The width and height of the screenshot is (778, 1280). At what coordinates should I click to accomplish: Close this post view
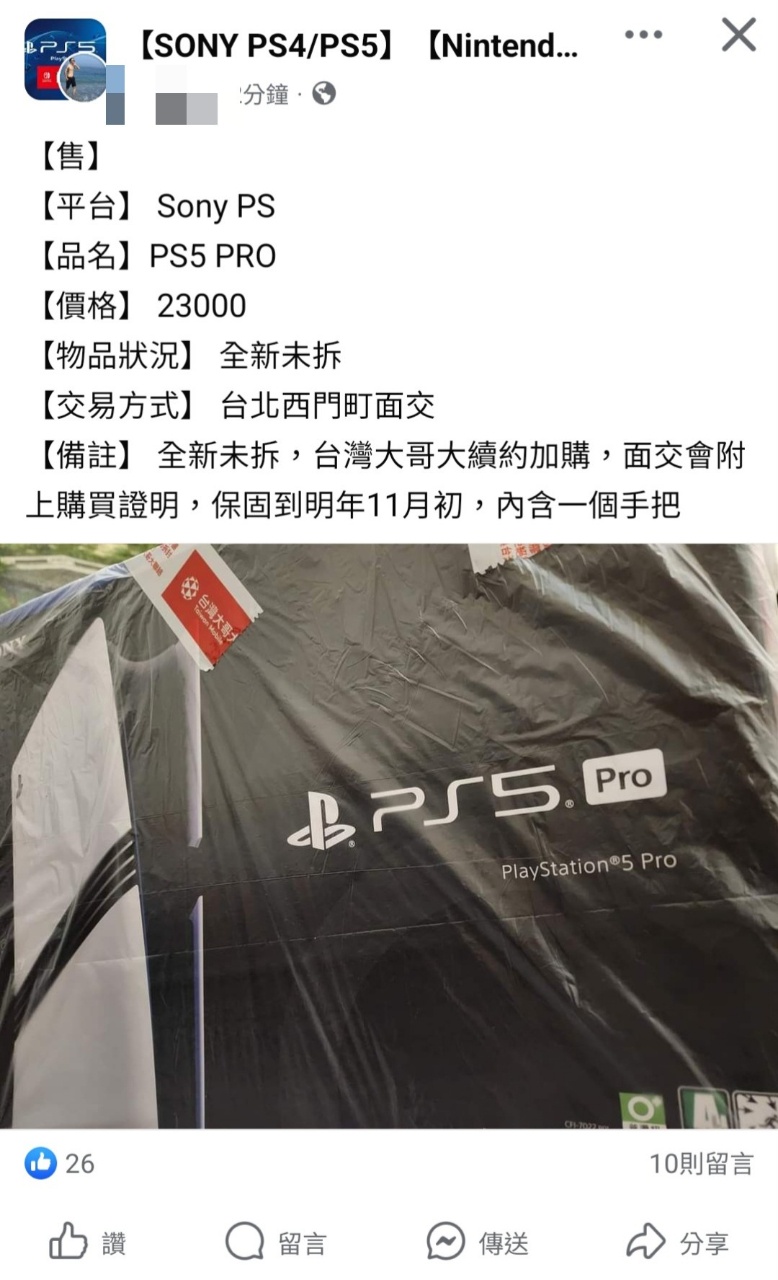pos(738,36)
